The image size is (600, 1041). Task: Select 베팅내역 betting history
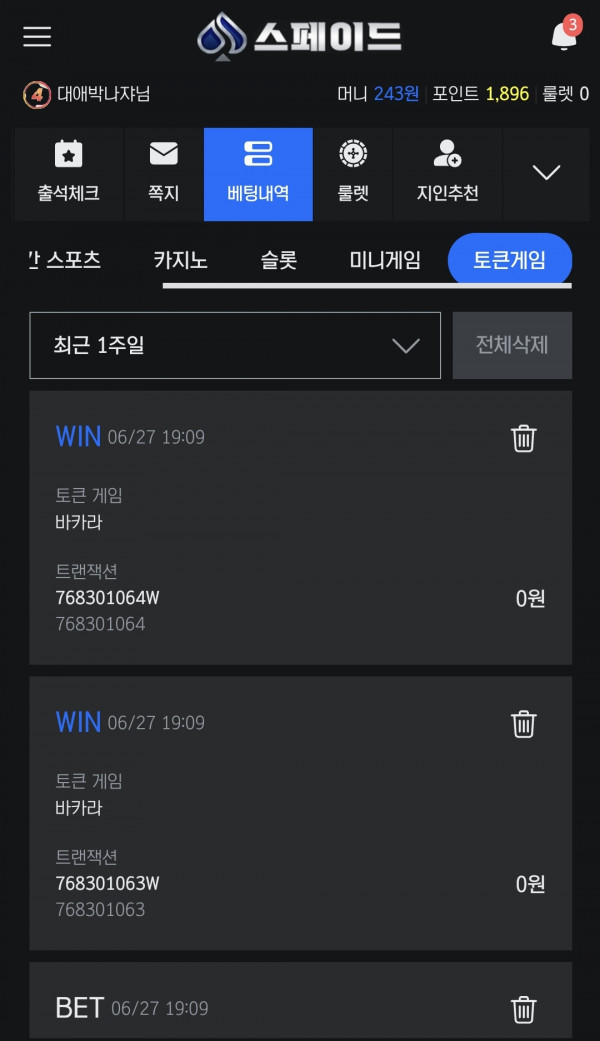coord(258,174)
